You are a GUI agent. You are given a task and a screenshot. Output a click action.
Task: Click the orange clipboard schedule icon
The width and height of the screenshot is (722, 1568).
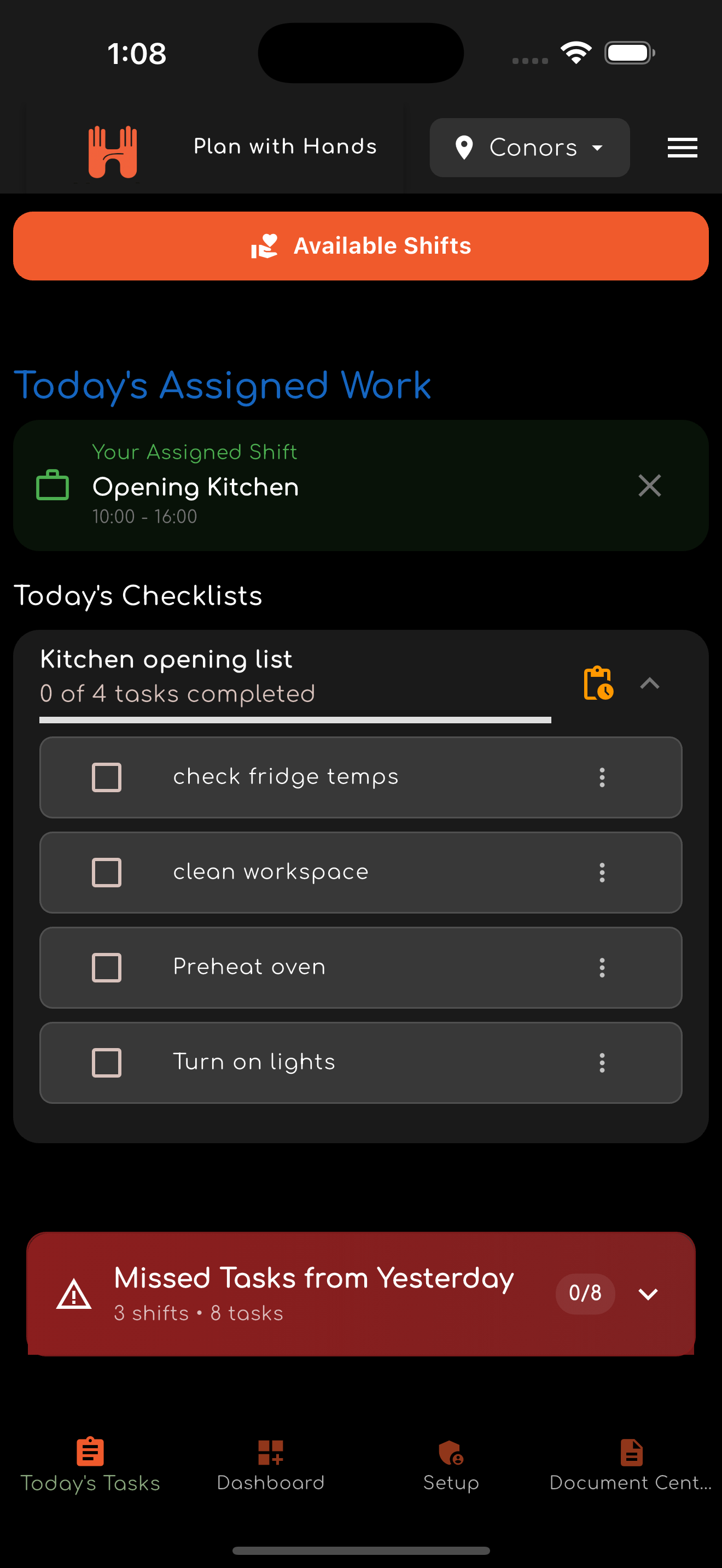[x=598, y=684]
